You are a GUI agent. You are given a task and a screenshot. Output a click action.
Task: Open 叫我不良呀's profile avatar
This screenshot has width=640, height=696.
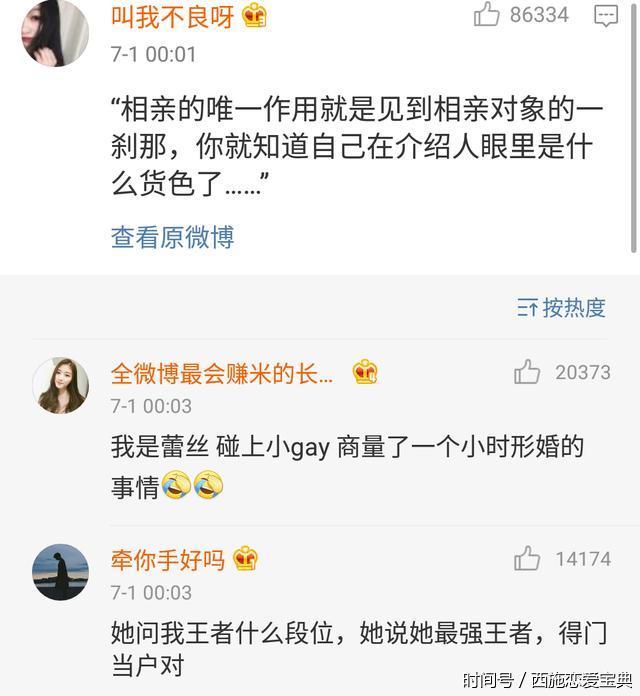click(x=55, y=32)
